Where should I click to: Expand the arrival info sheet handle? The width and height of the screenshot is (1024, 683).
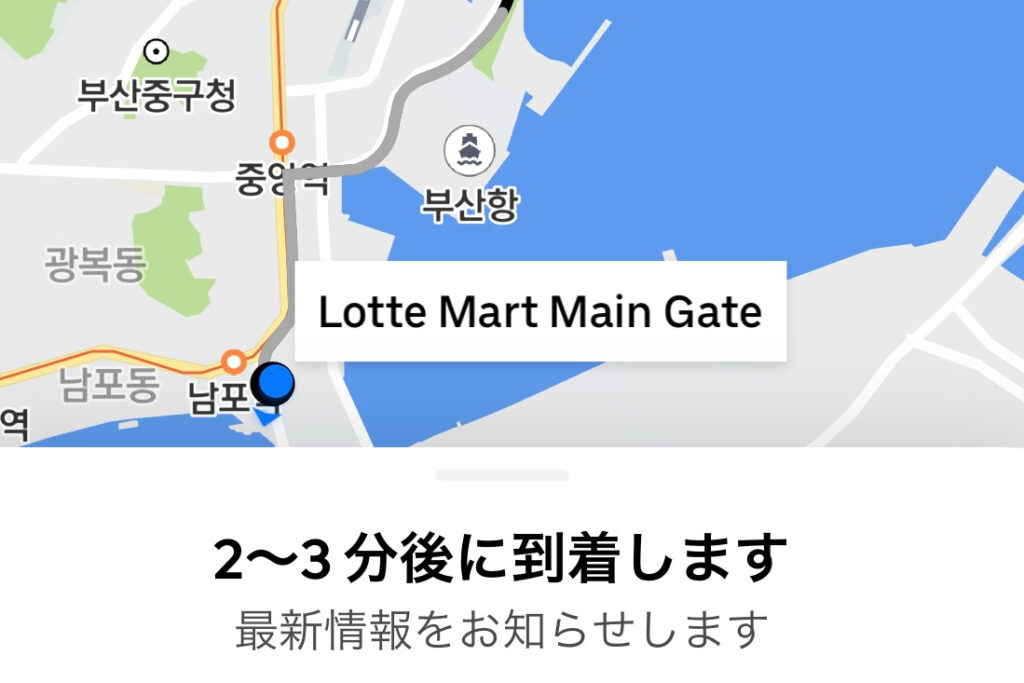click(502, 475)
